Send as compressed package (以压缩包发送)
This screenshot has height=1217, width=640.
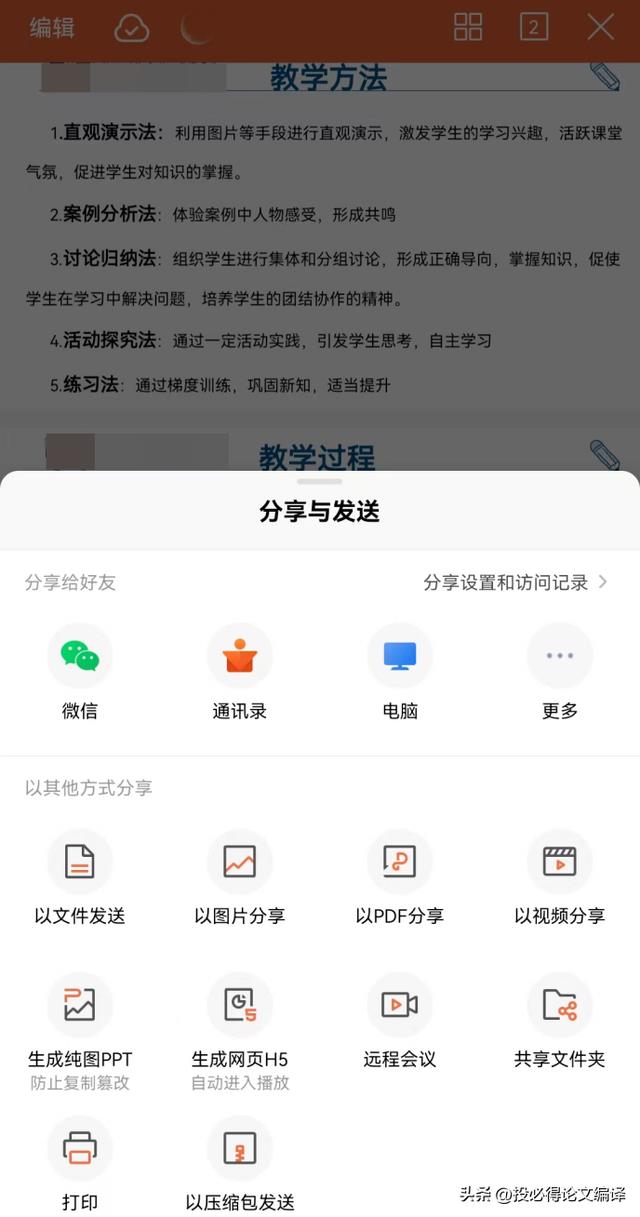pos(240,1164)
